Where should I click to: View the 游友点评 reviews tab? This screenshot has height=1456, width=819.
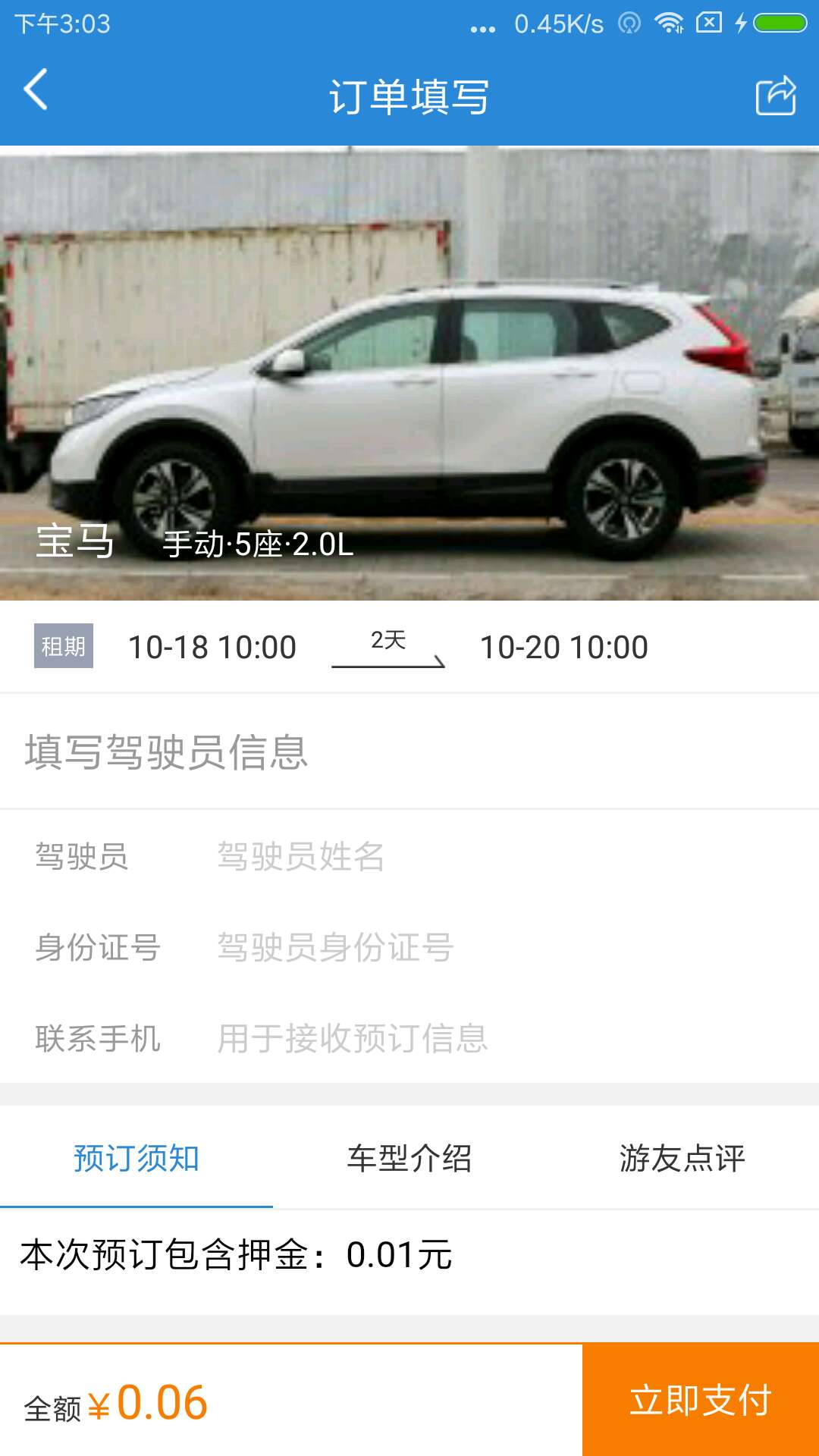click(682, 1158)
